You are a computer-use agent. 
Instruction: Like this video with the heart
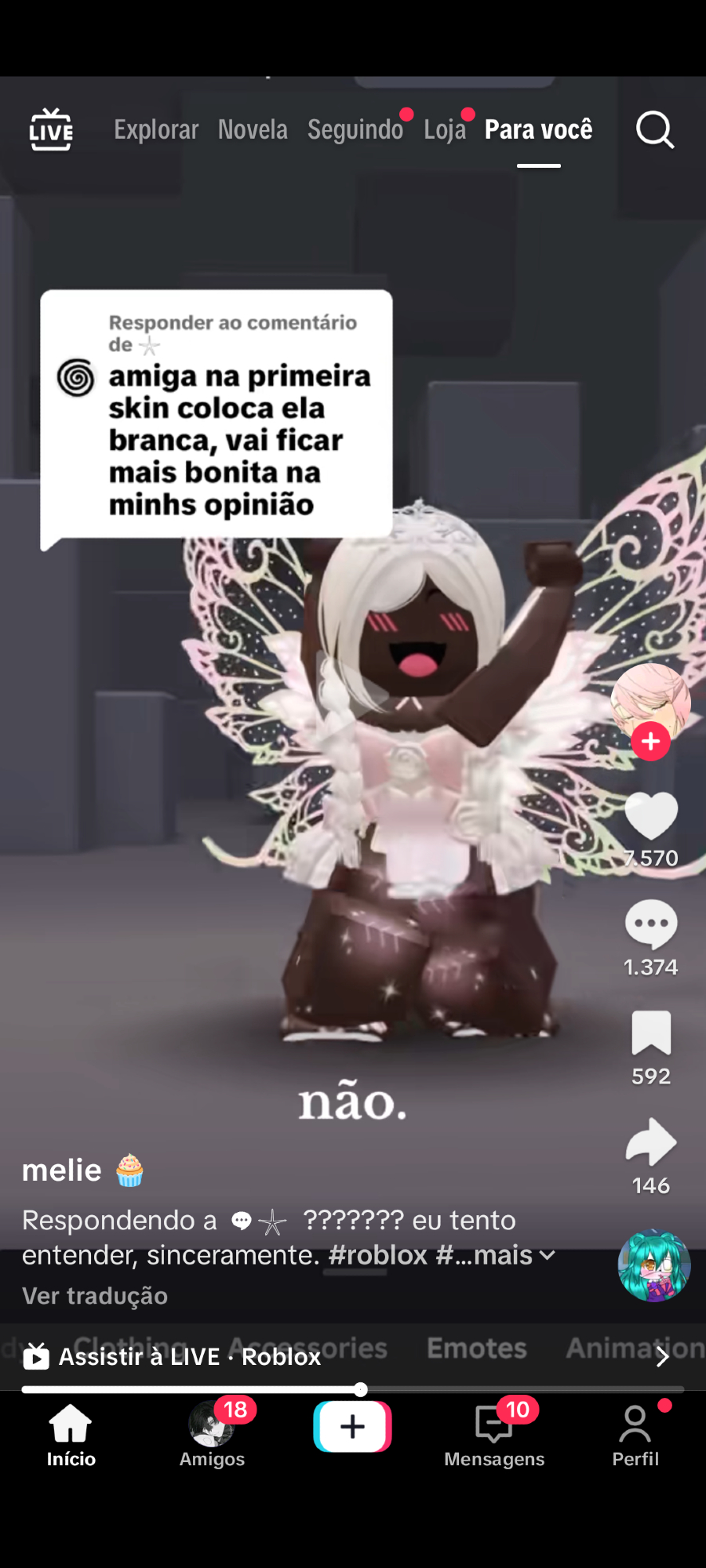click(651, 815)
